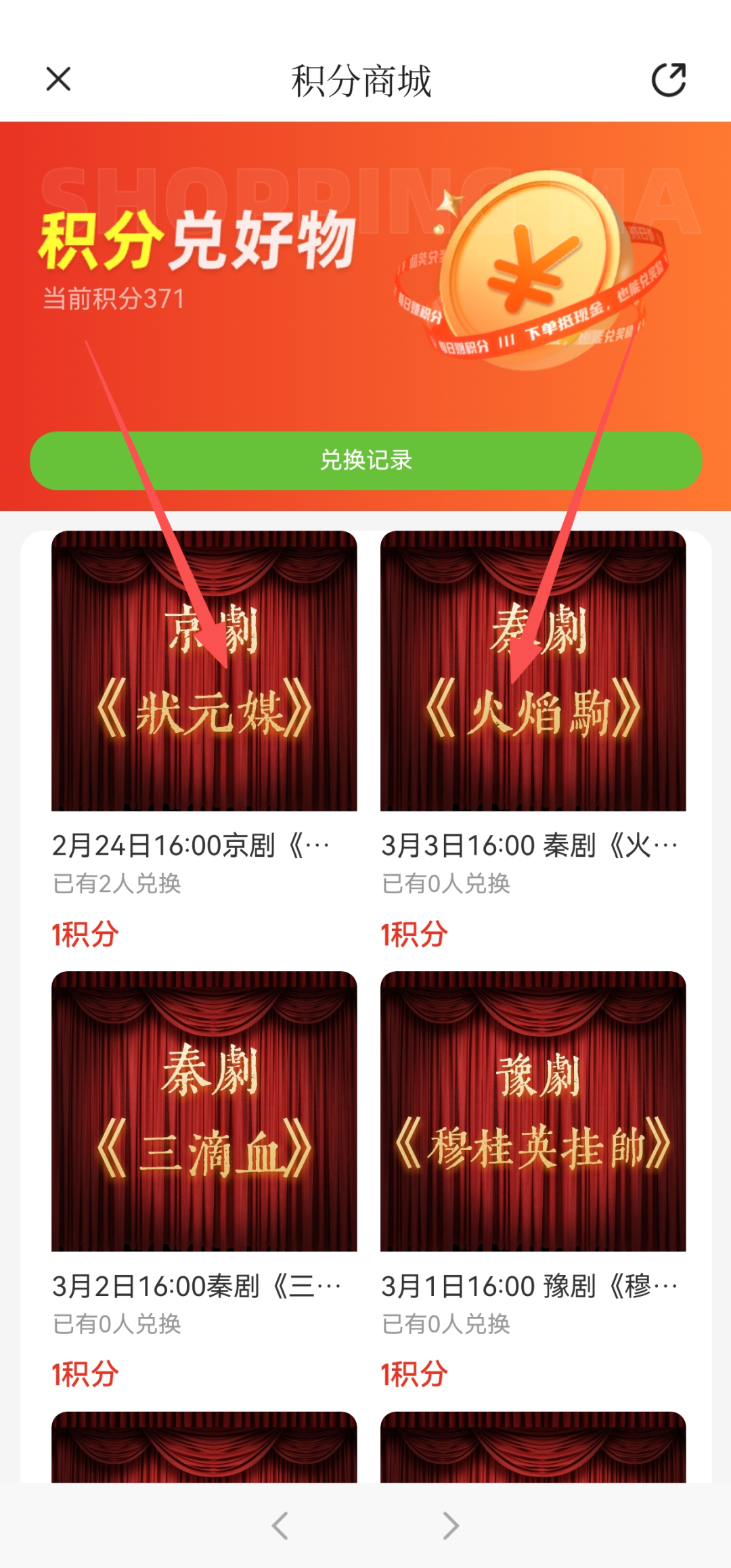Go forward with the bottom right arrow

pyautogui.click(x=451, y=1525)
